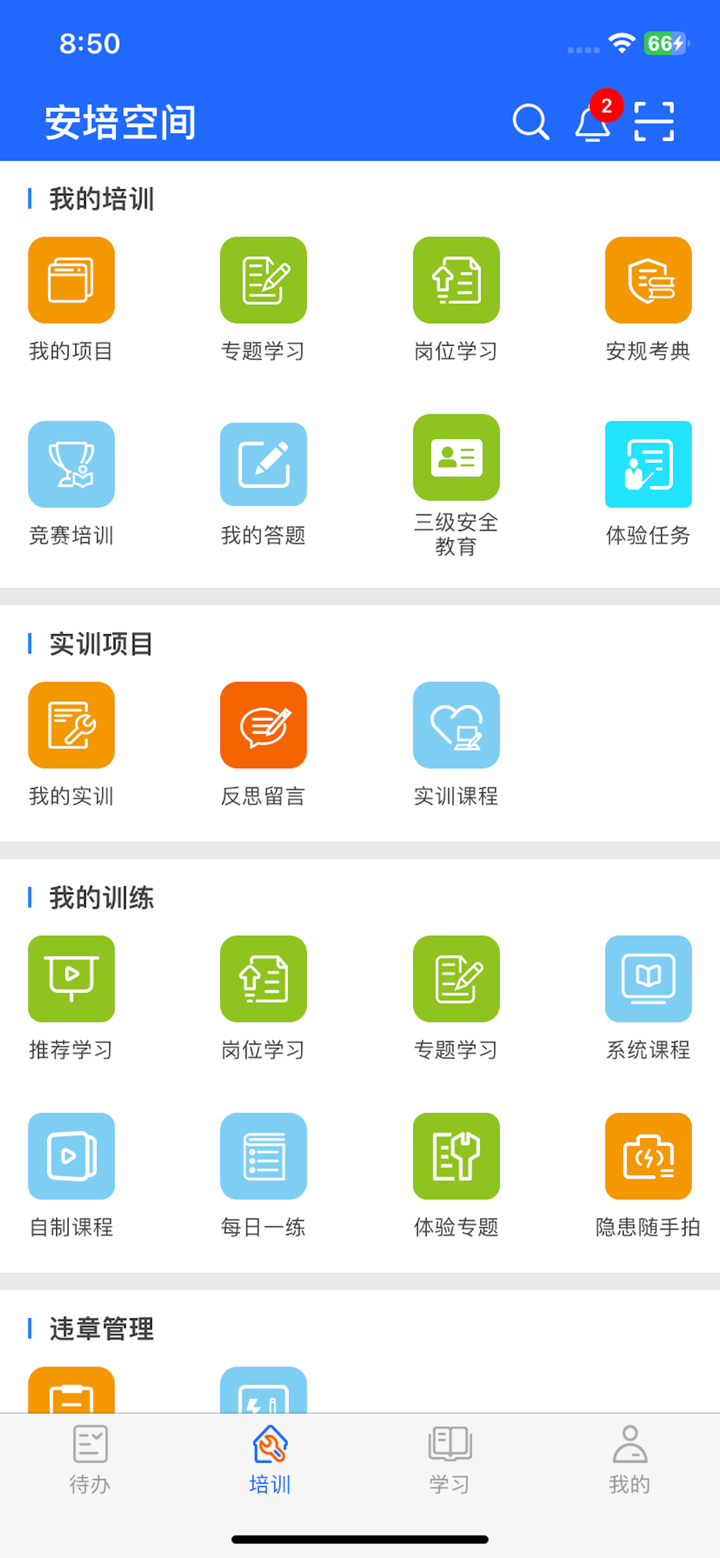Open the QR scan icon in header

coord(655,122)
